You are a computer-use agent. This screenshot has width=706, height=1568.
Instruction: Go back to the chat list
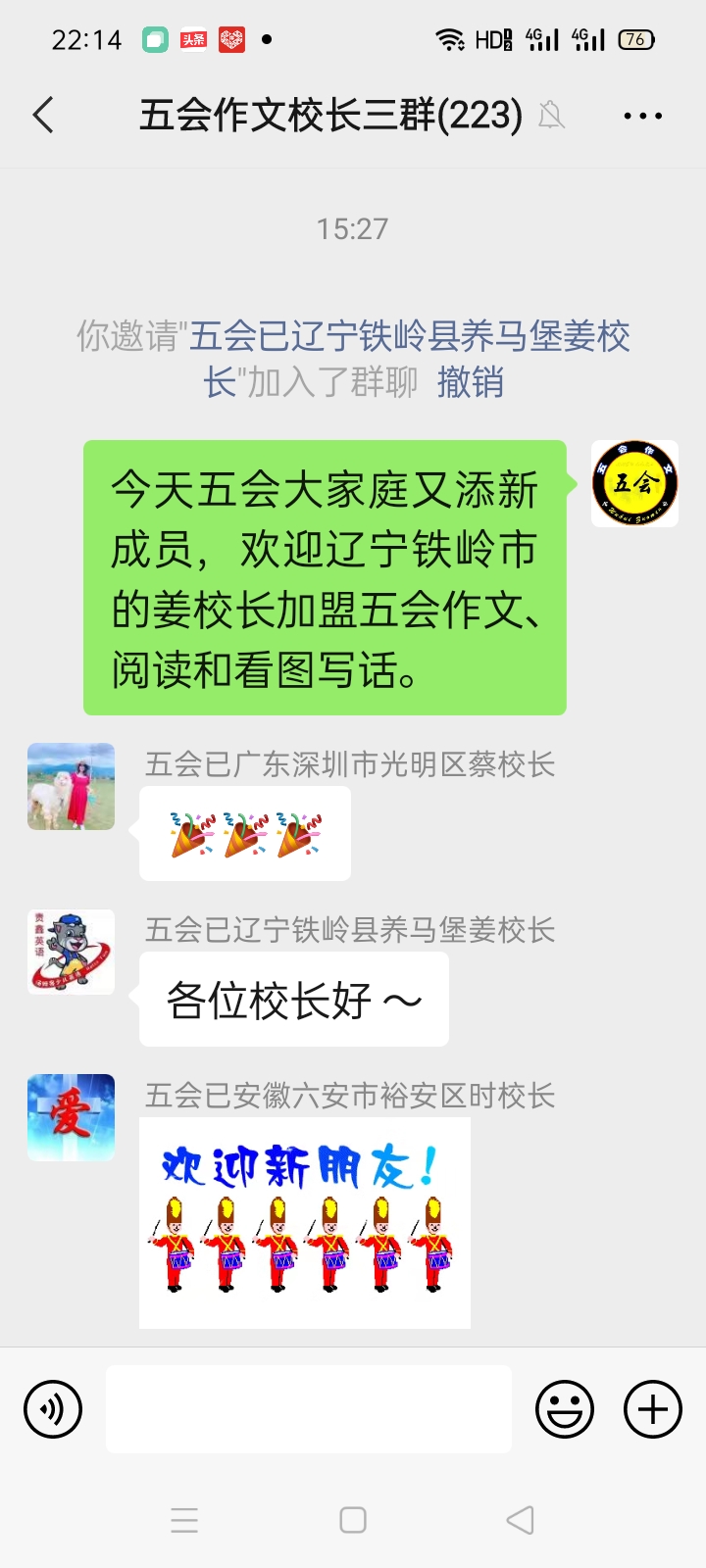tap(43, 116)
